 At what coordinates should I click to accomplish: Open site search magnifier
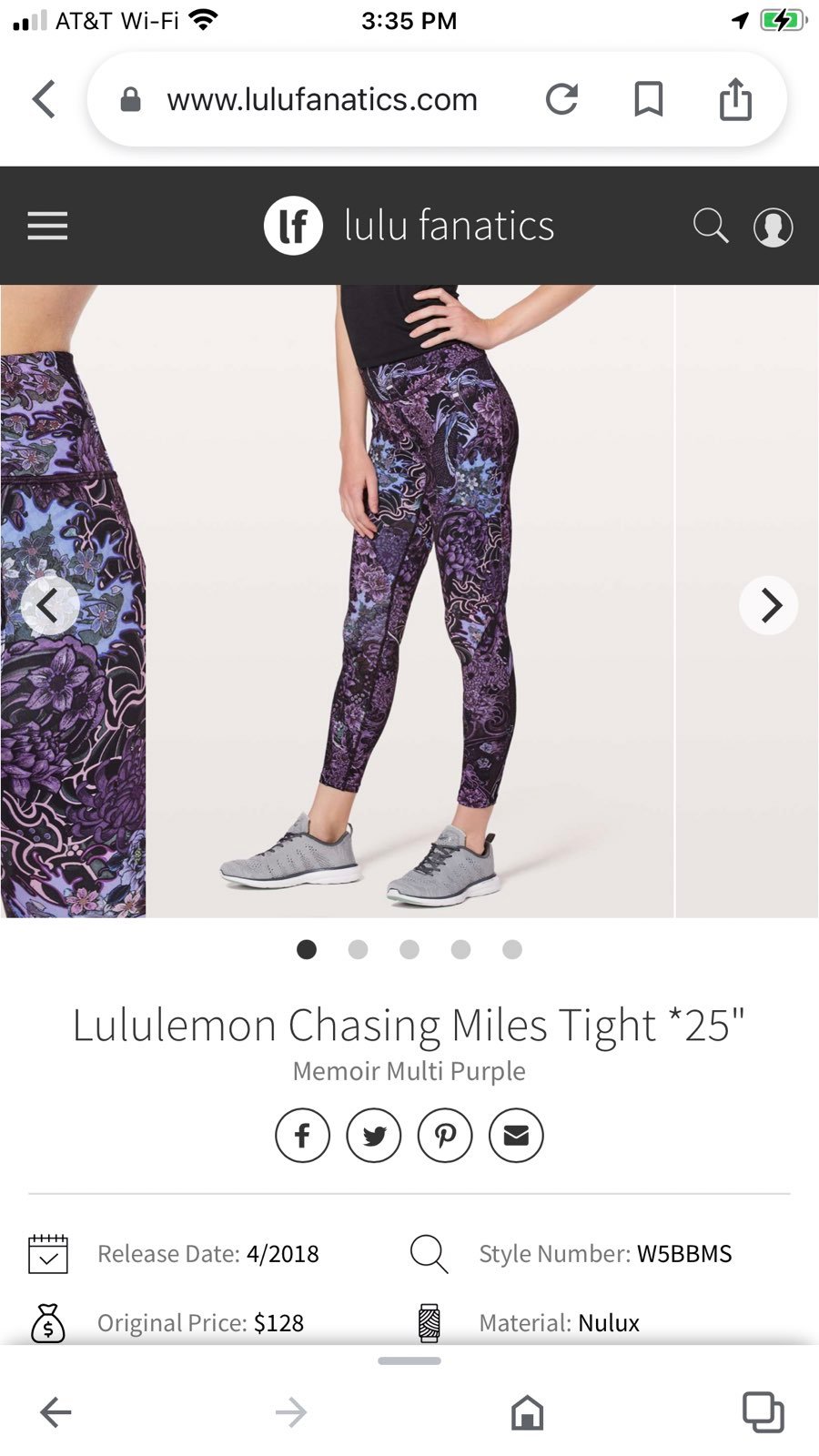coord(711,226)
